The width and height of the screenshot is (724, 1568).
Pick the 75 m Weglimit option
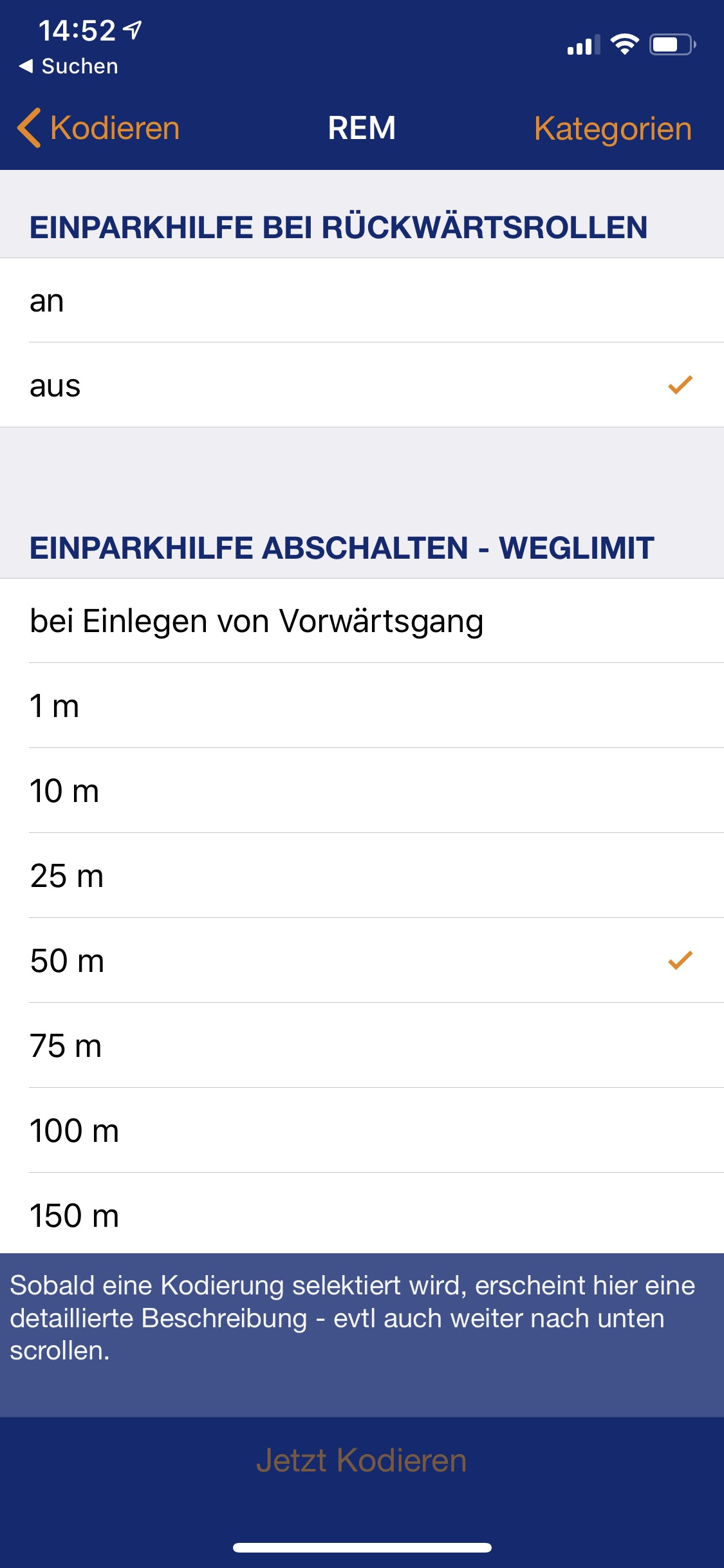[x=362, y=1046]
